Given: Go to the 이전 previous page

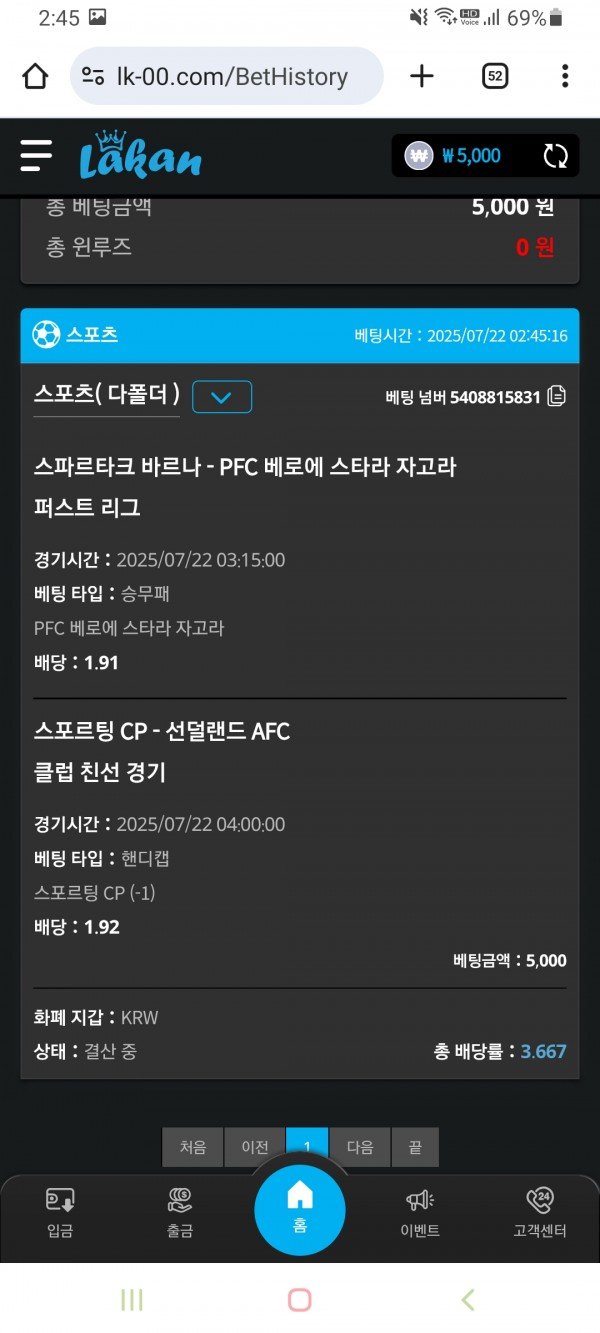Looking at the screenshot, I should pos(254,1147).
